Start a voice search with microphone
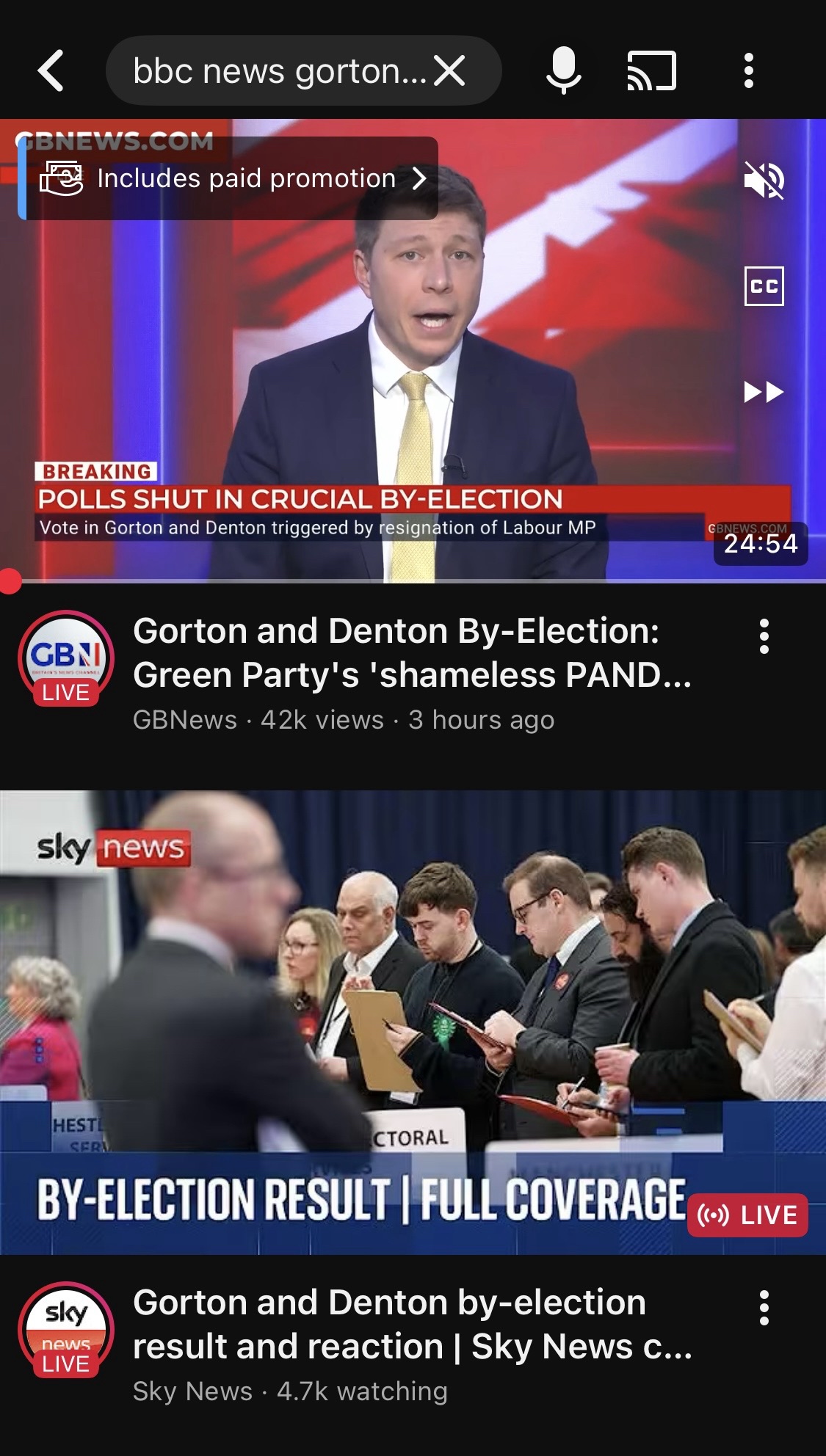The width and height of the screenshot is (826, 1456). point(564,71)
